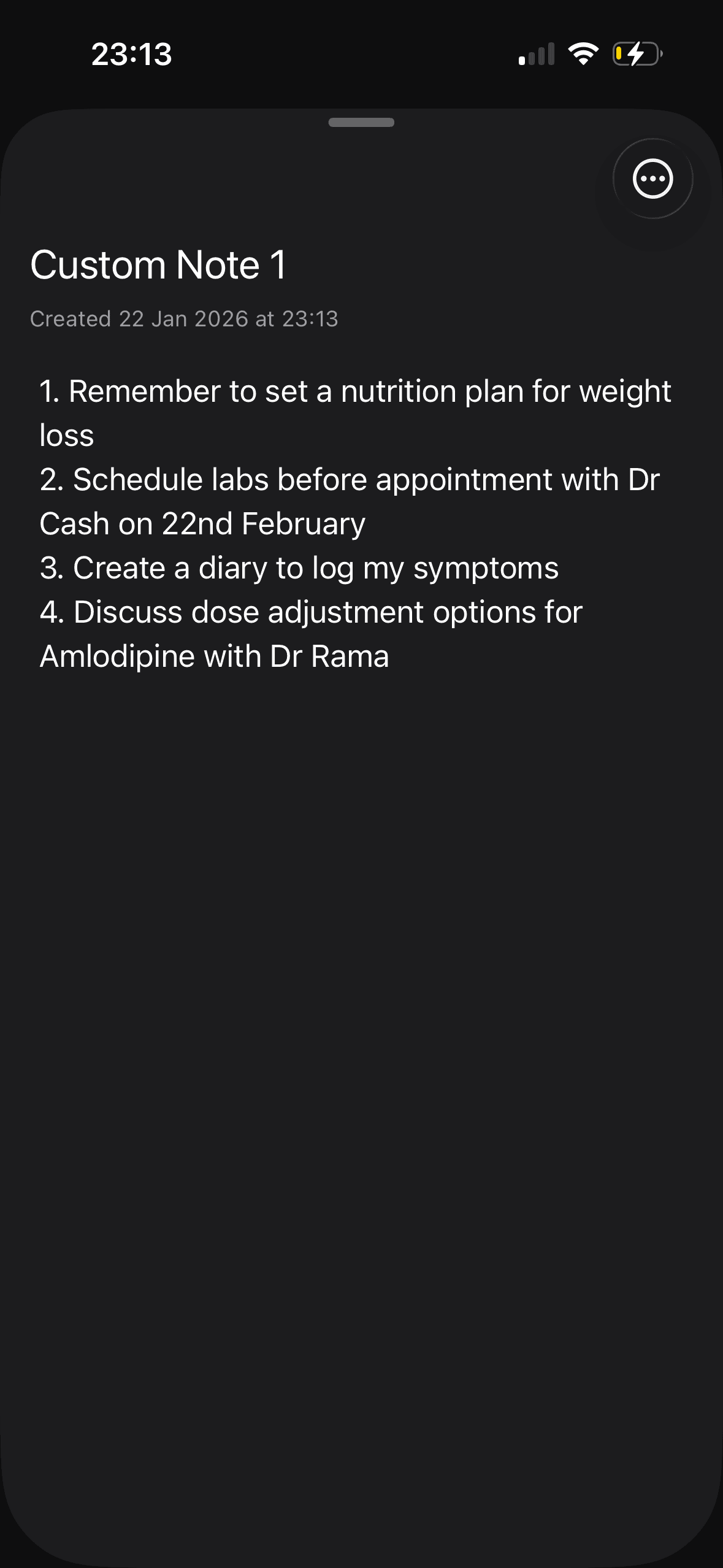Image resolution: width=723 pixels, height=1568 pixels.
Task: Tap the sheet grabber handle
Action: tap(361, 122)
